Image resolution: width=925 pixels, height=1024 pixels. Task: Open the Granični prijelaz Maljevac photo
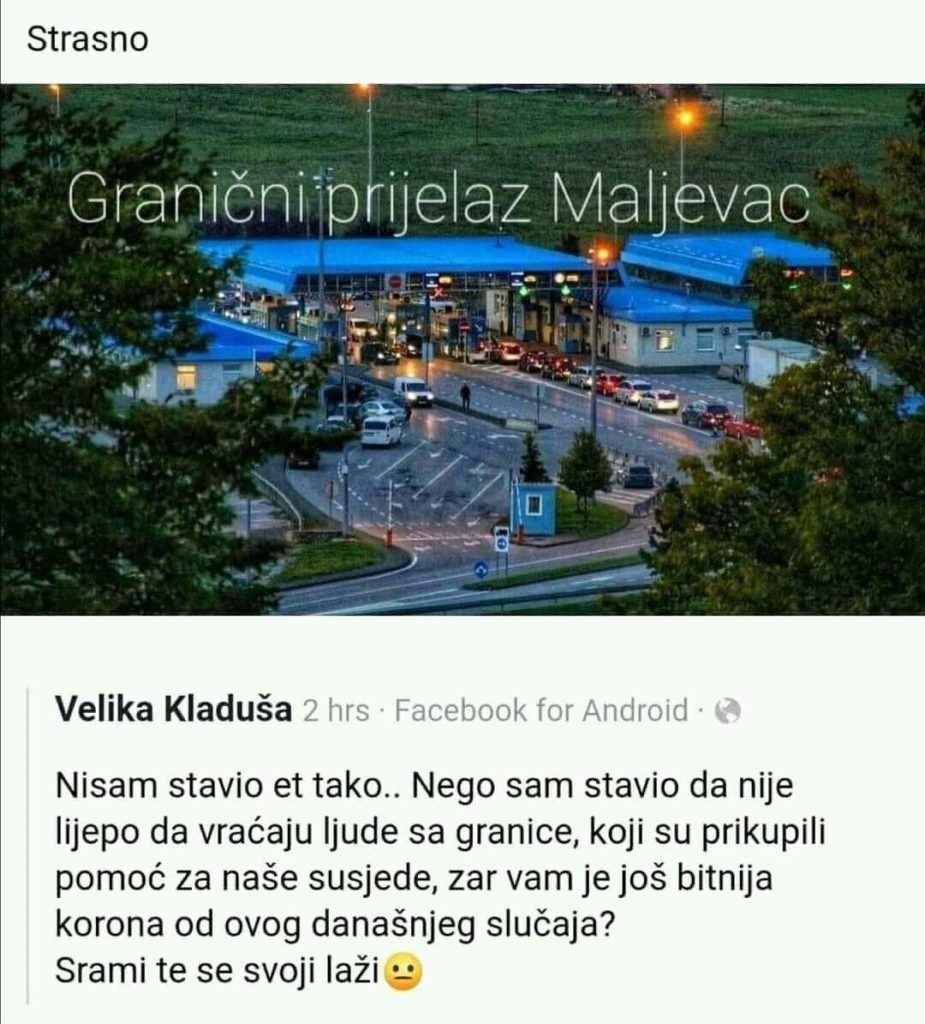pyautogui.click(x=462, y=350)
